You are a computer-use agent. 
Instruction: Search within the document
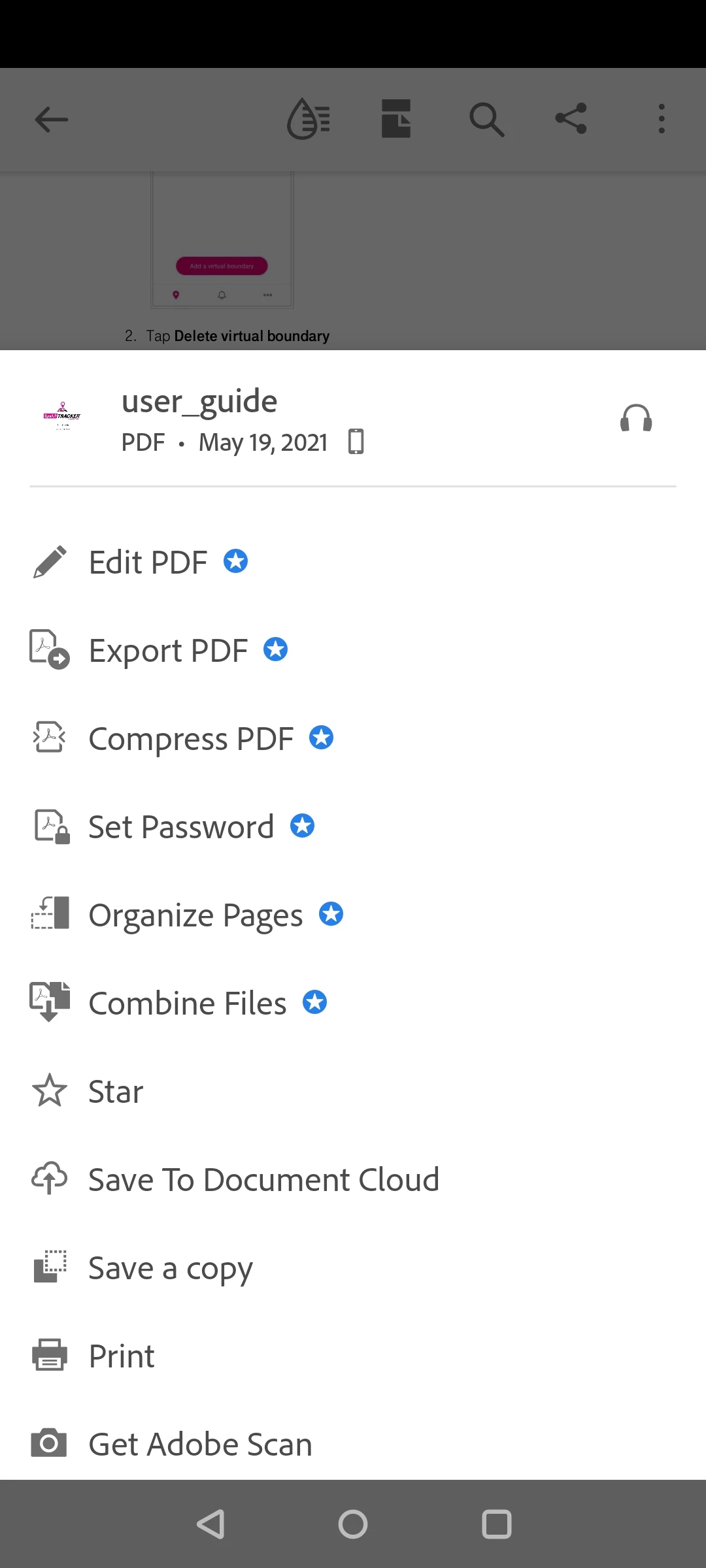click(x=486, y=120)
